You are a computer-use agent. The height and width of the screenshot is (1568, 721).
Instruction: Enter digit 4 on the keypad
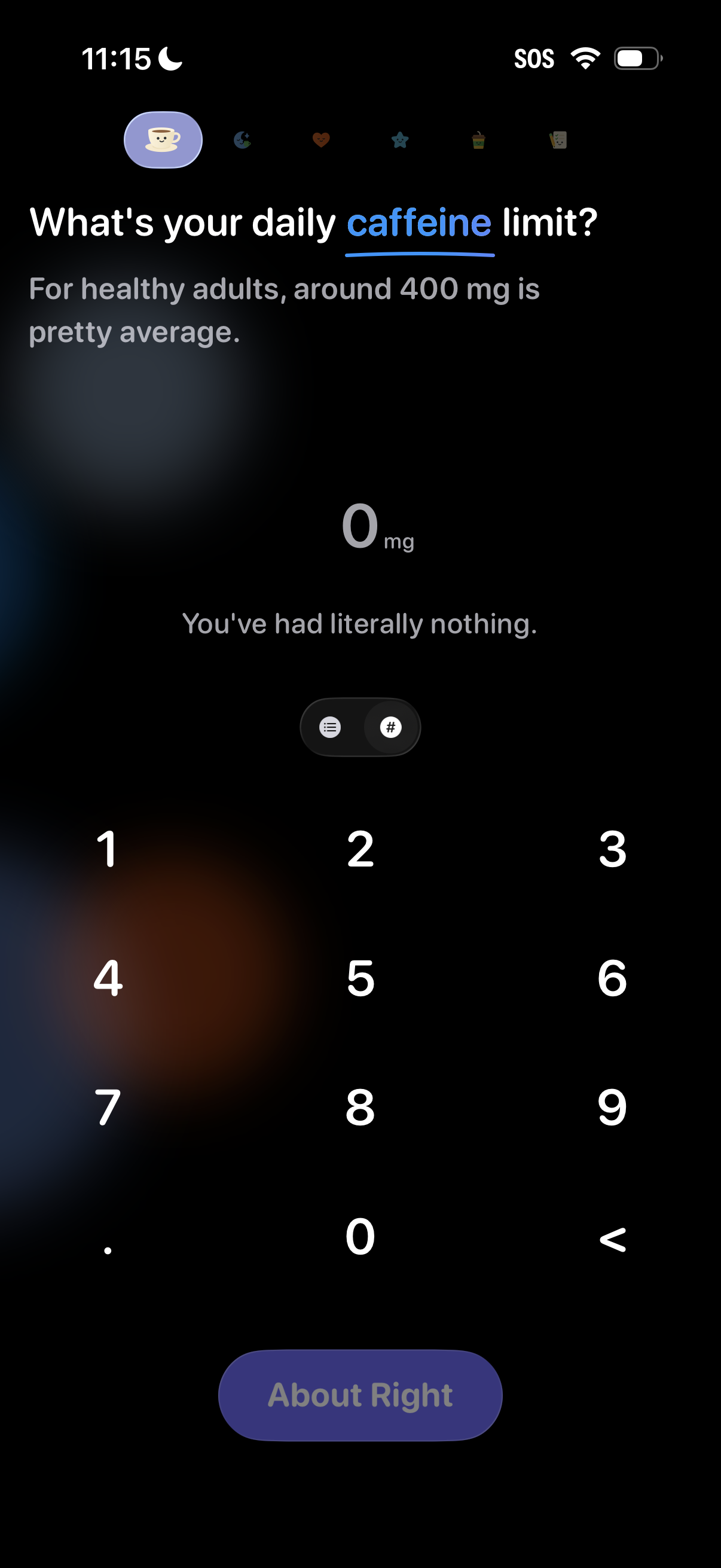click(108, 978)
